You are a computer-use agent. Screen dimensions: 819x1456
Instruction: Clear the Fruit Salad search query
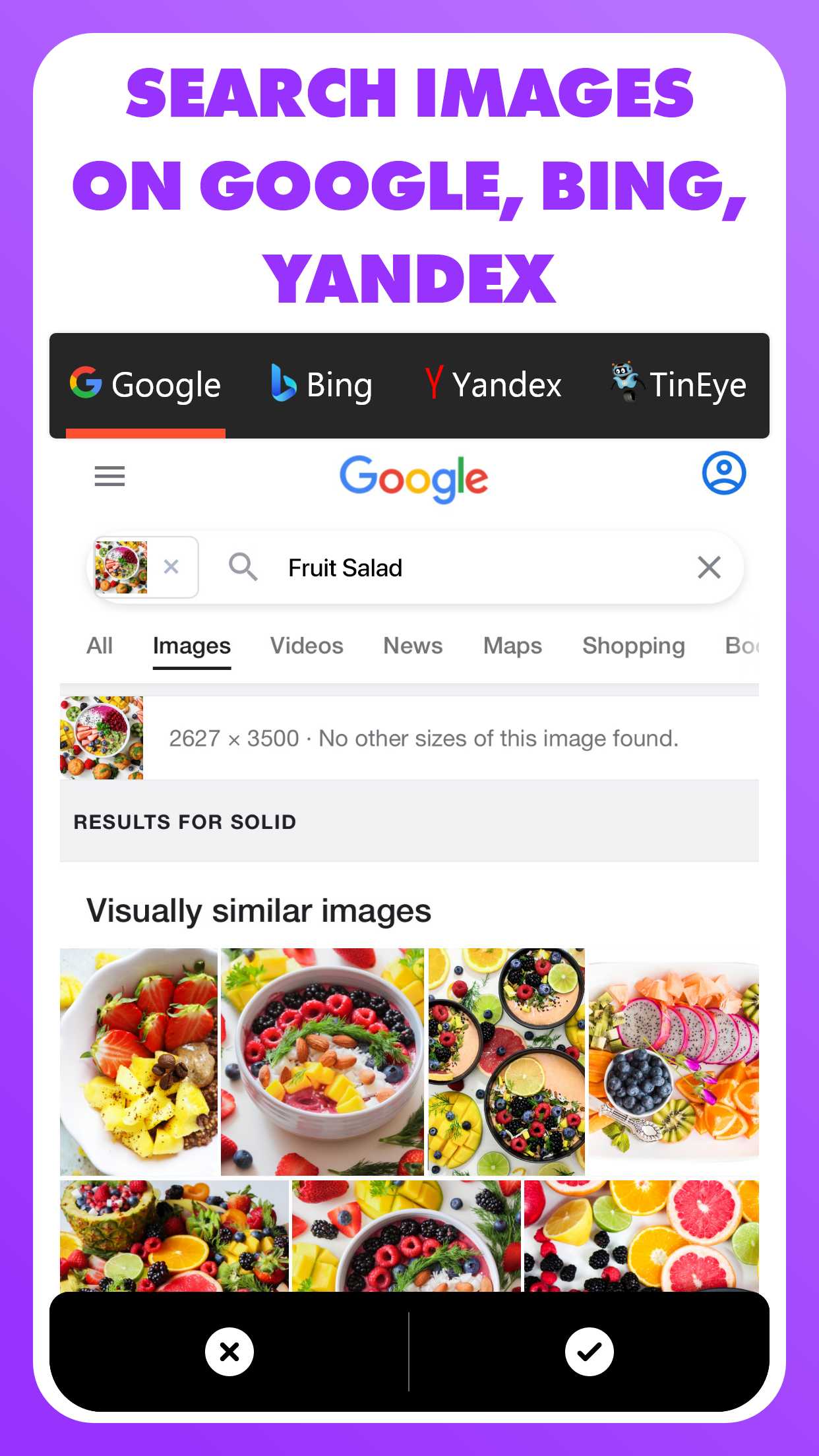pyautogui.click(x=709, y=567)
